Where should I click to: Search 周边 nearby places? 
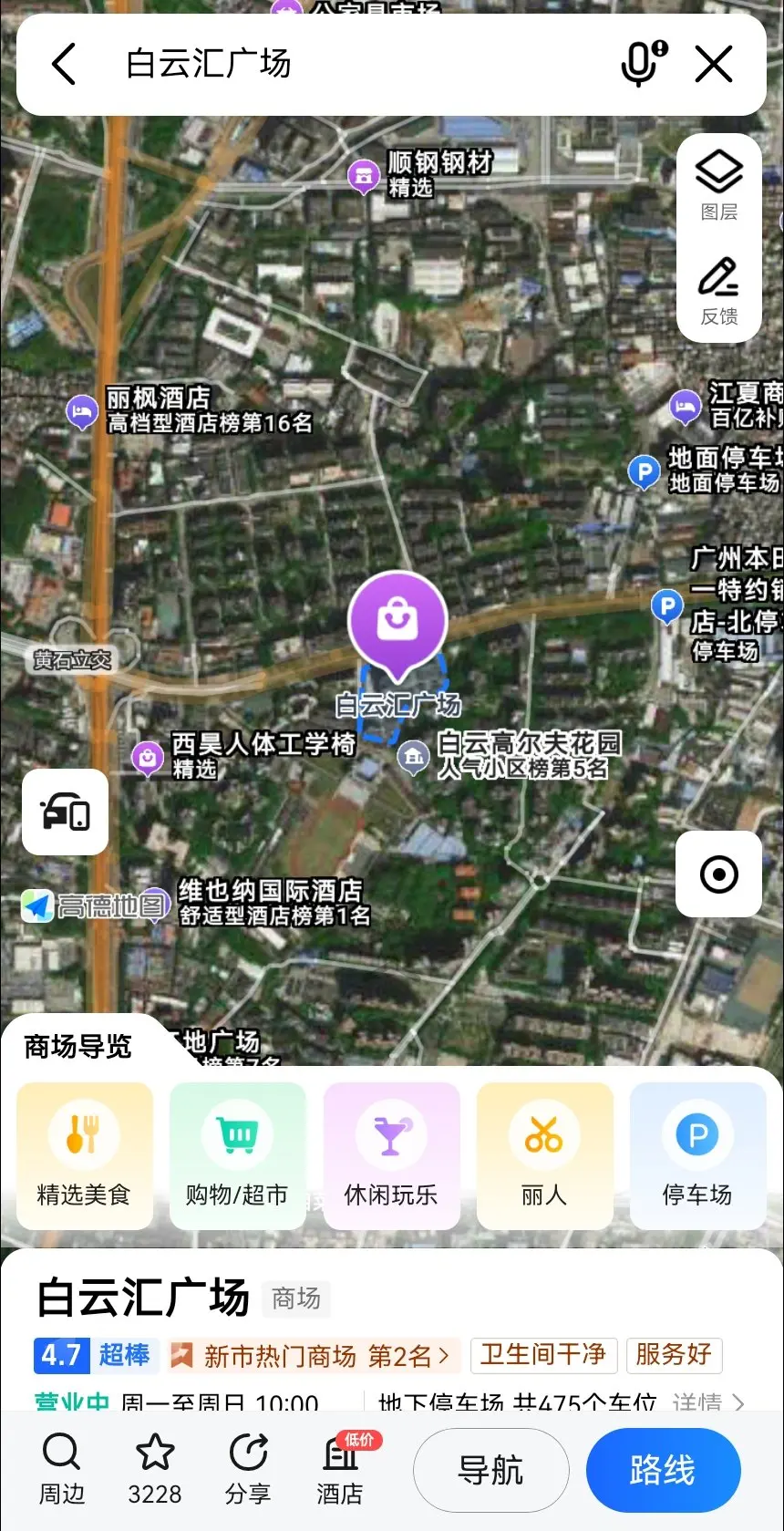coord(61,1469)
